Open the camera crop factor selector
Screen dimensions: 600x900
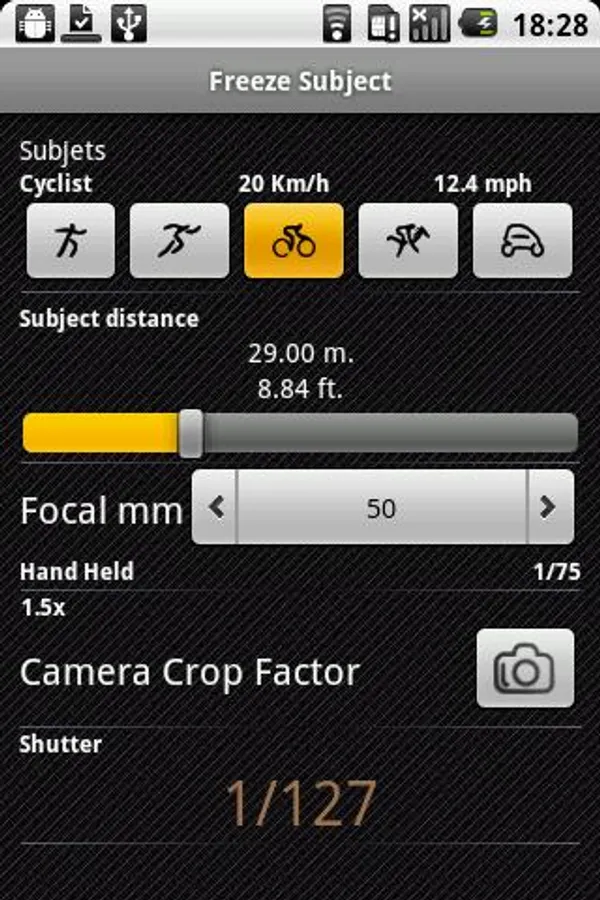point(525,668)
